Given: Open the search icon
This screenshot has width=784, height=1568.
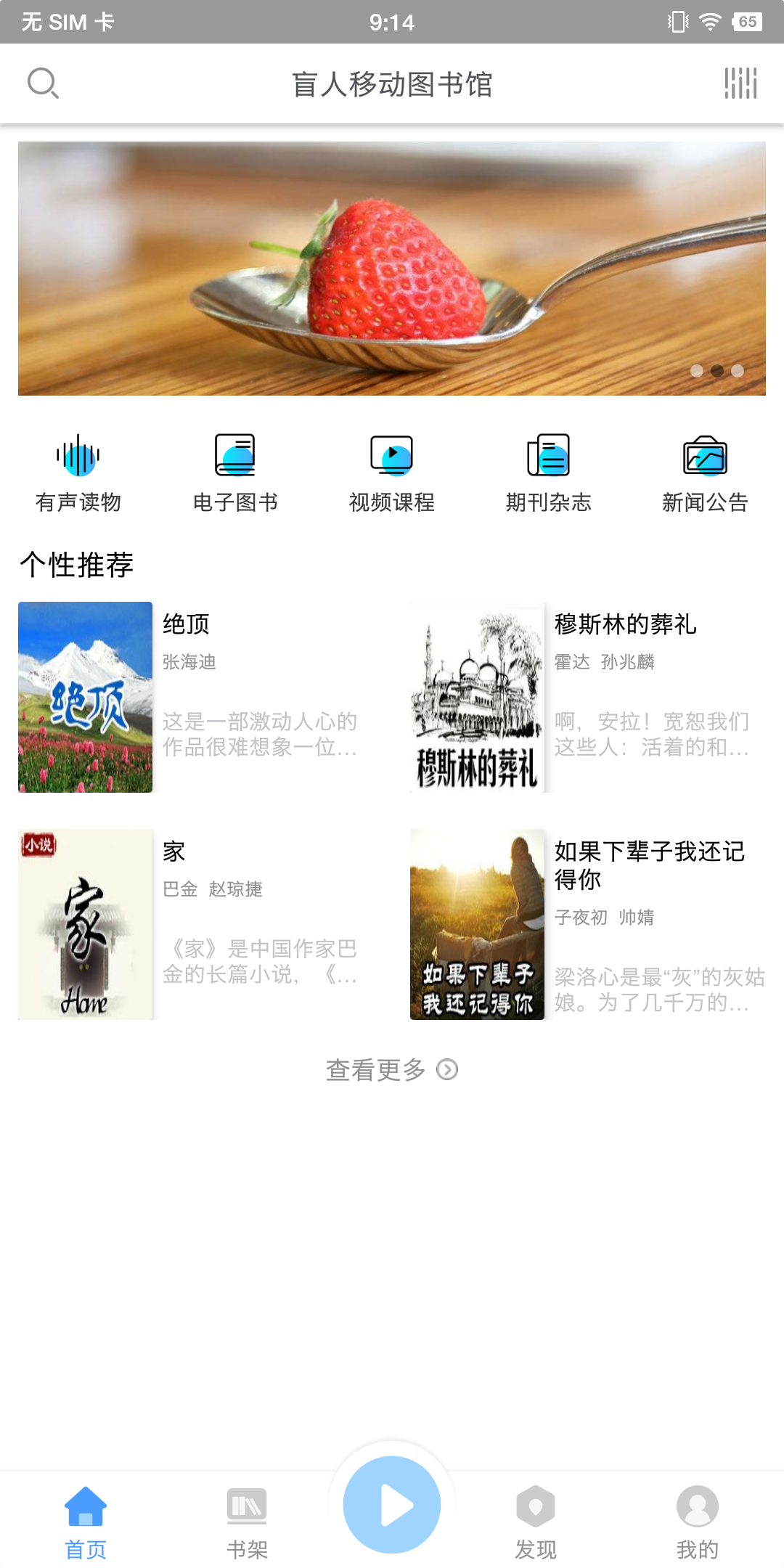Looking at the screenshot, I should (x=44, y=83).
